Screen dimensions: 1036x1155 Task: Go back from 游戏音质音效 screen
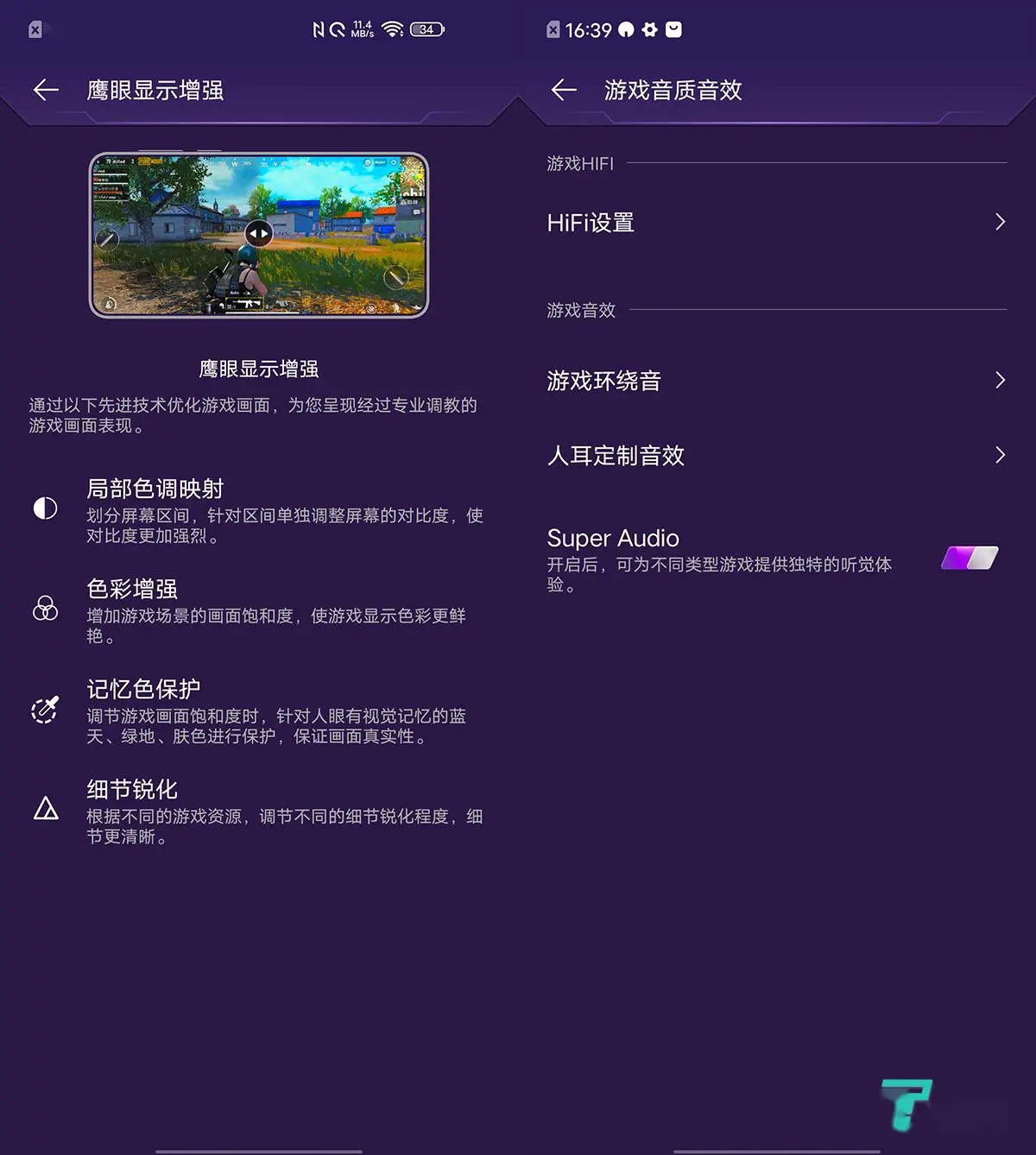(x=564, y=90)
